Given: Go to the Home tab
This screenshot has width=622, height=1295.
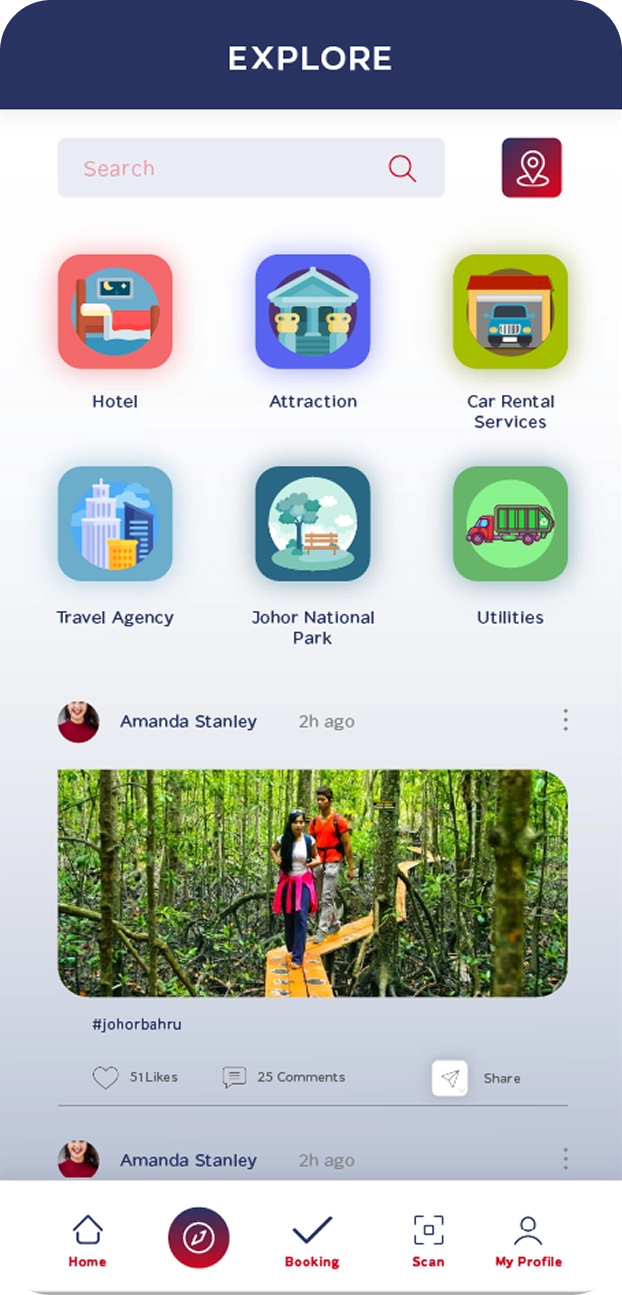Looking at the screenshot, I should click(87, 1241).
